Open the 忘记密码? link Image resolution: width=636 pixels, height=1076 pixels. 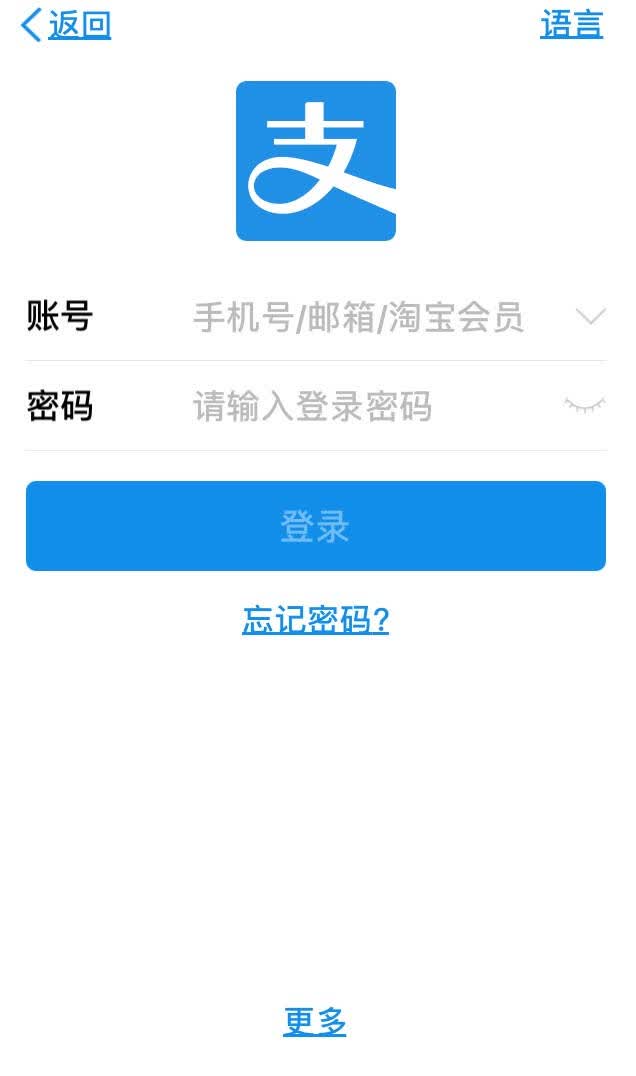[x=316, y=620]
